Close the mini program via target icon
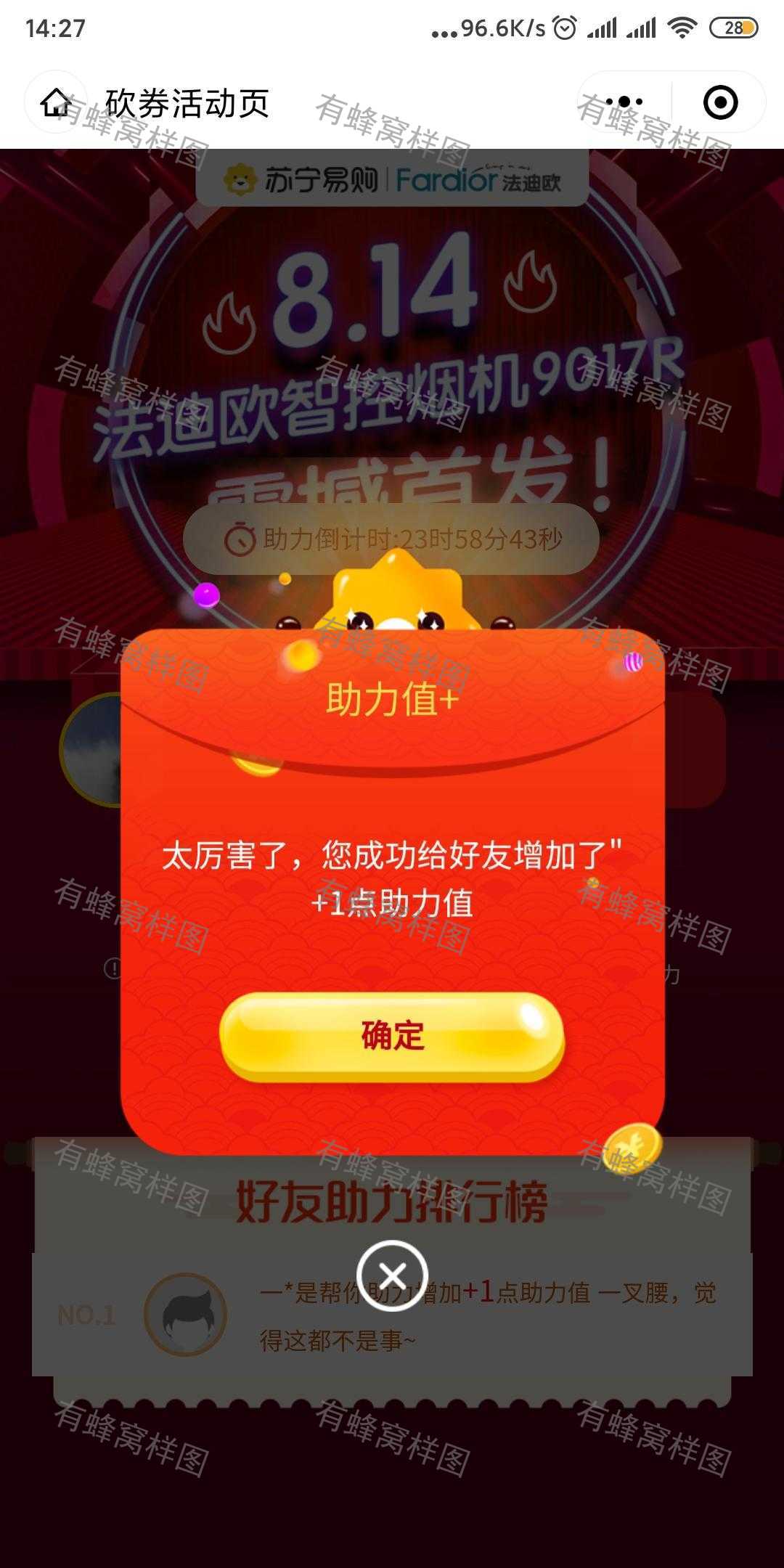 point(720,102)
